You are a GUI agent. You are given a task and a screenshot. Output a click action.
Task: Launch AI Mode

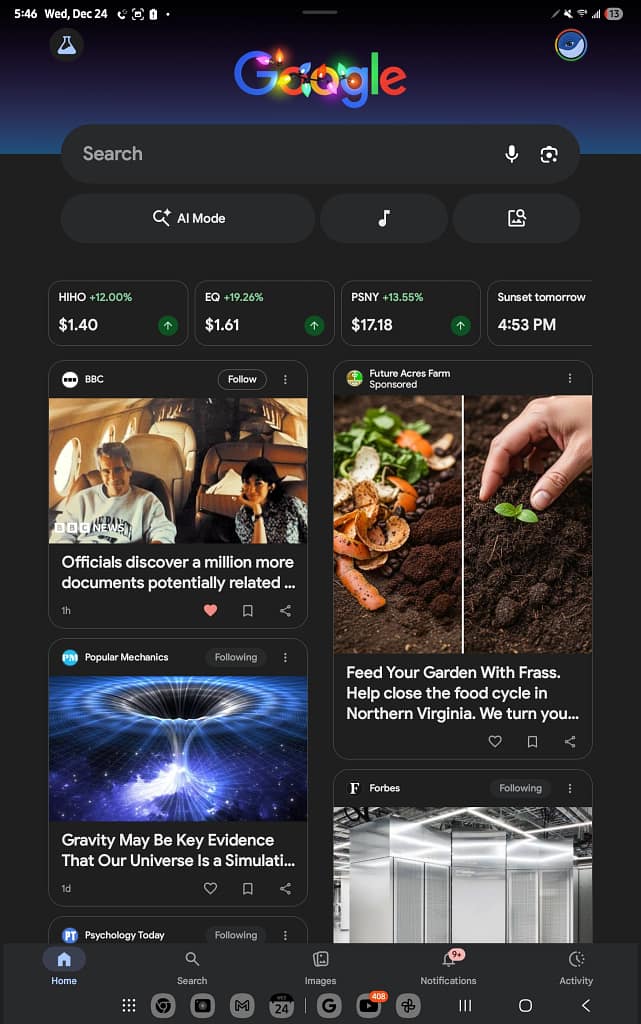pos(188,218)
